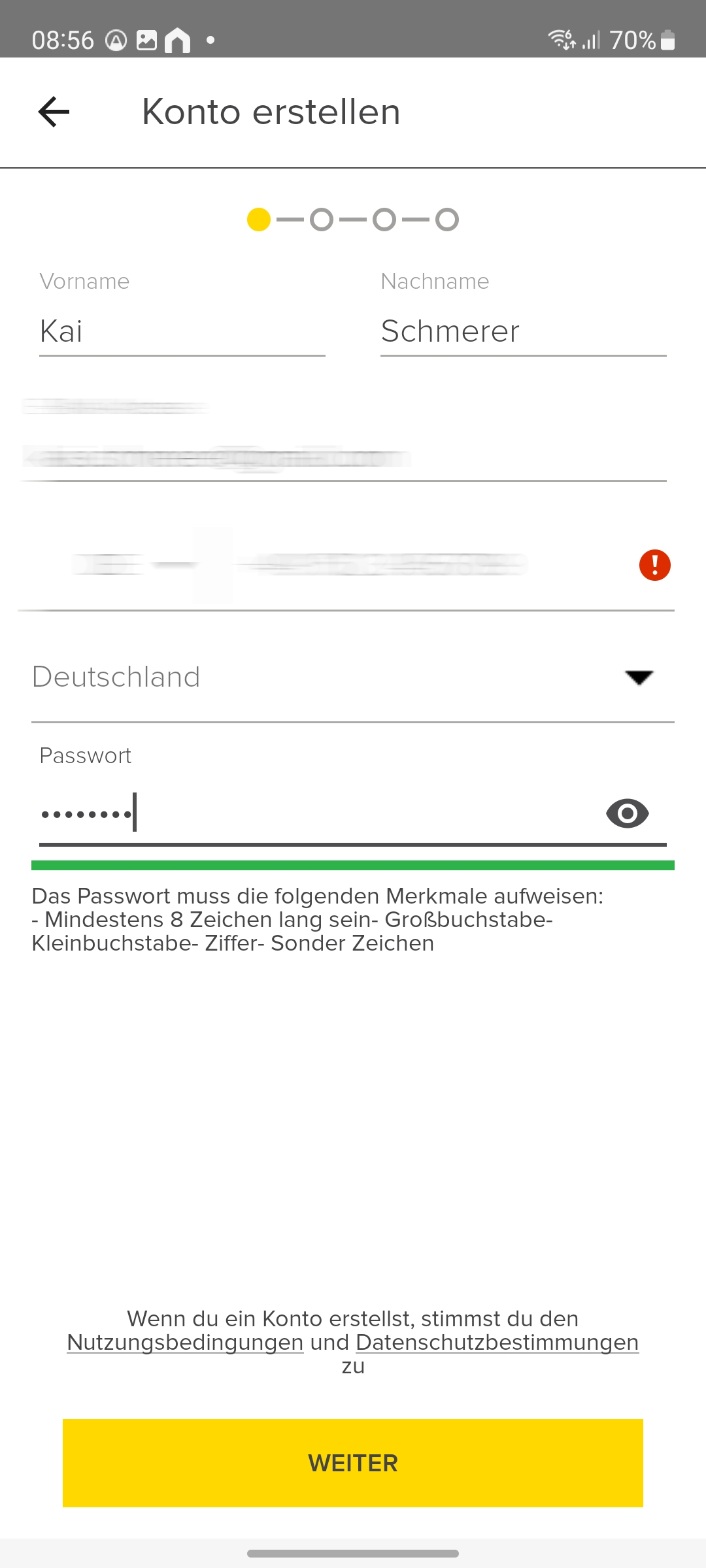
Task: Focus the Passwort field
Action: point(314,814)
